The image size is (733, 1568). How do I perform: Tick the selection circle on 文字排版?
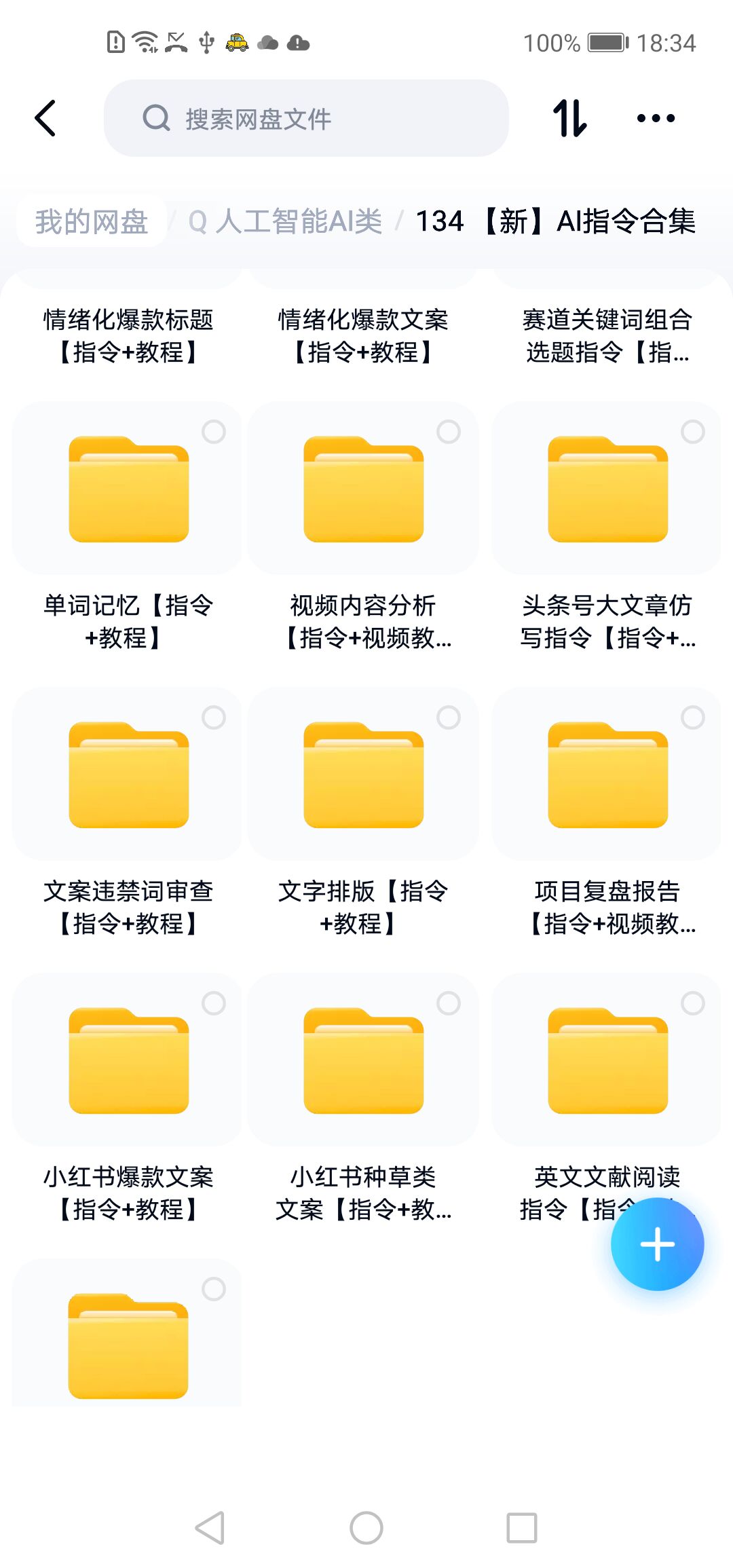(x=449, y=717)
